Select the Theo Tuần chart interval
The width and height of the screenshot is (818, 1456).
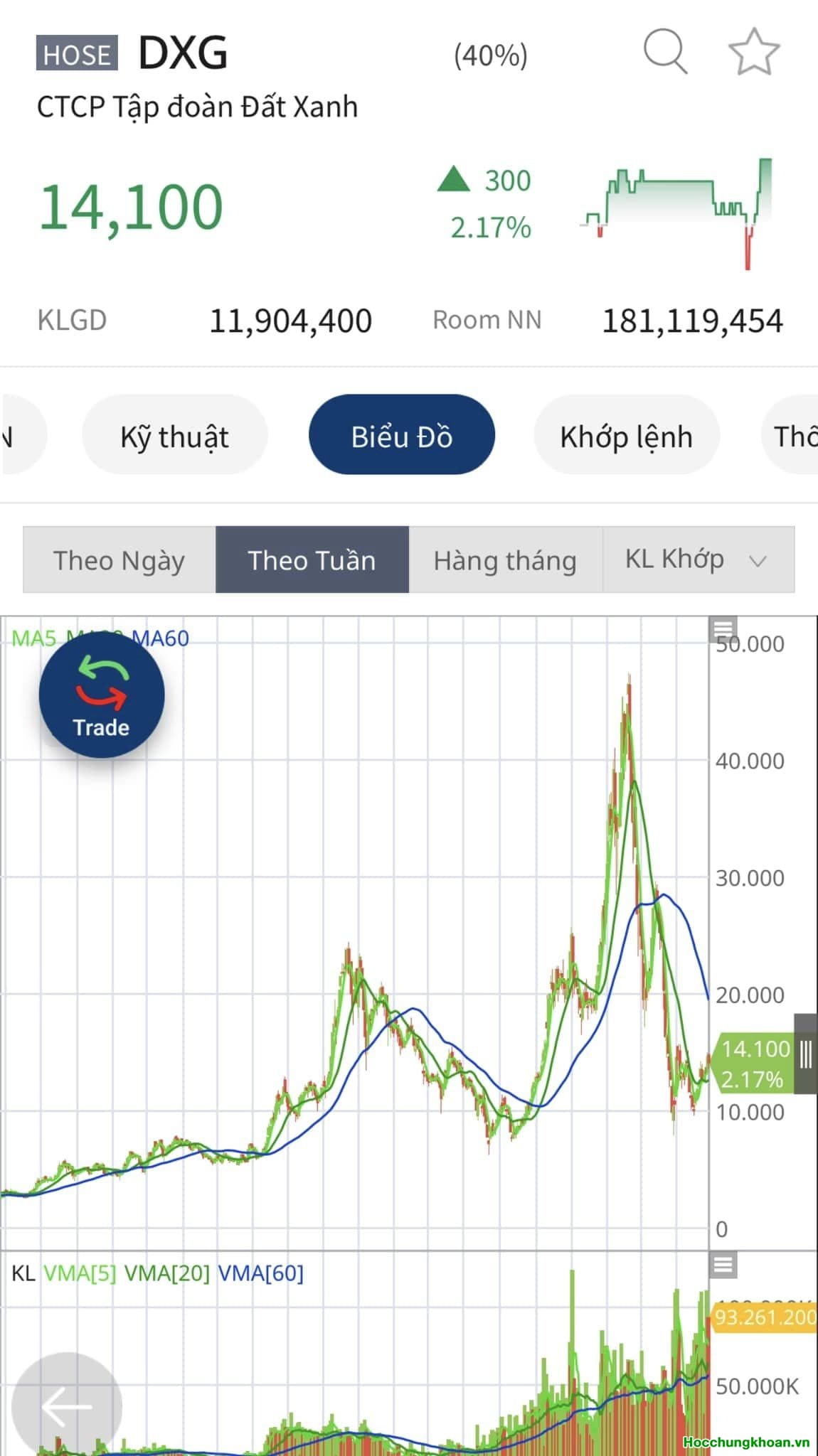pos(312,560)
